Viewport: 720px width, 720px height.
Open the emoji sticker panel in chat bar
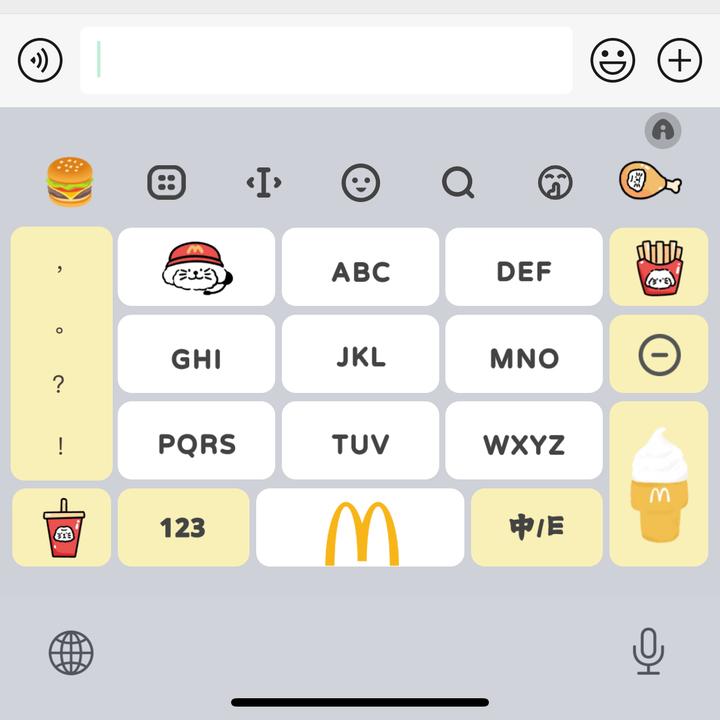click(x=613, y=60)
